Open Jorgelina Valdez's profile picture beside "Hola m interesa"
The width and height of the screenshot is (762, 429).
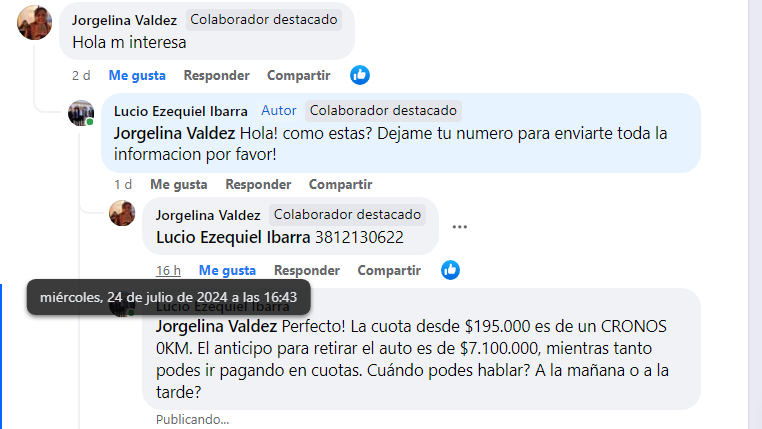coord(35,22)
